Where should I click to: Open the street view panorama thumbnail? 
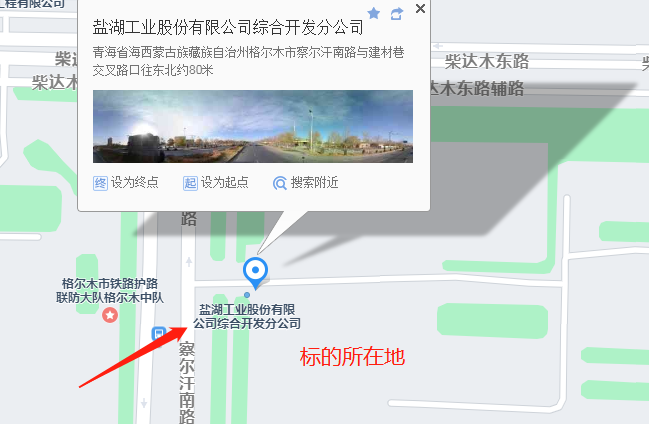pyautogui.click(x=252, y=126)
